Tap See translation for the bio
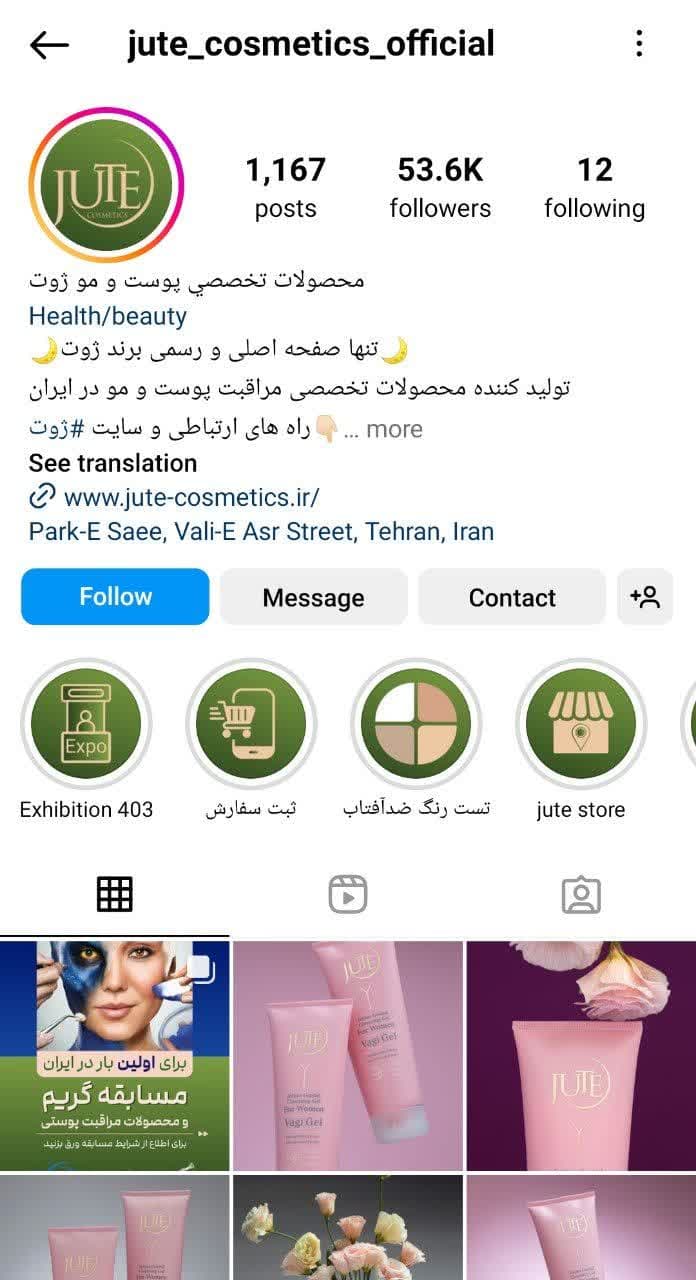This screenshot has width=696, height=1280. (113, 463)
